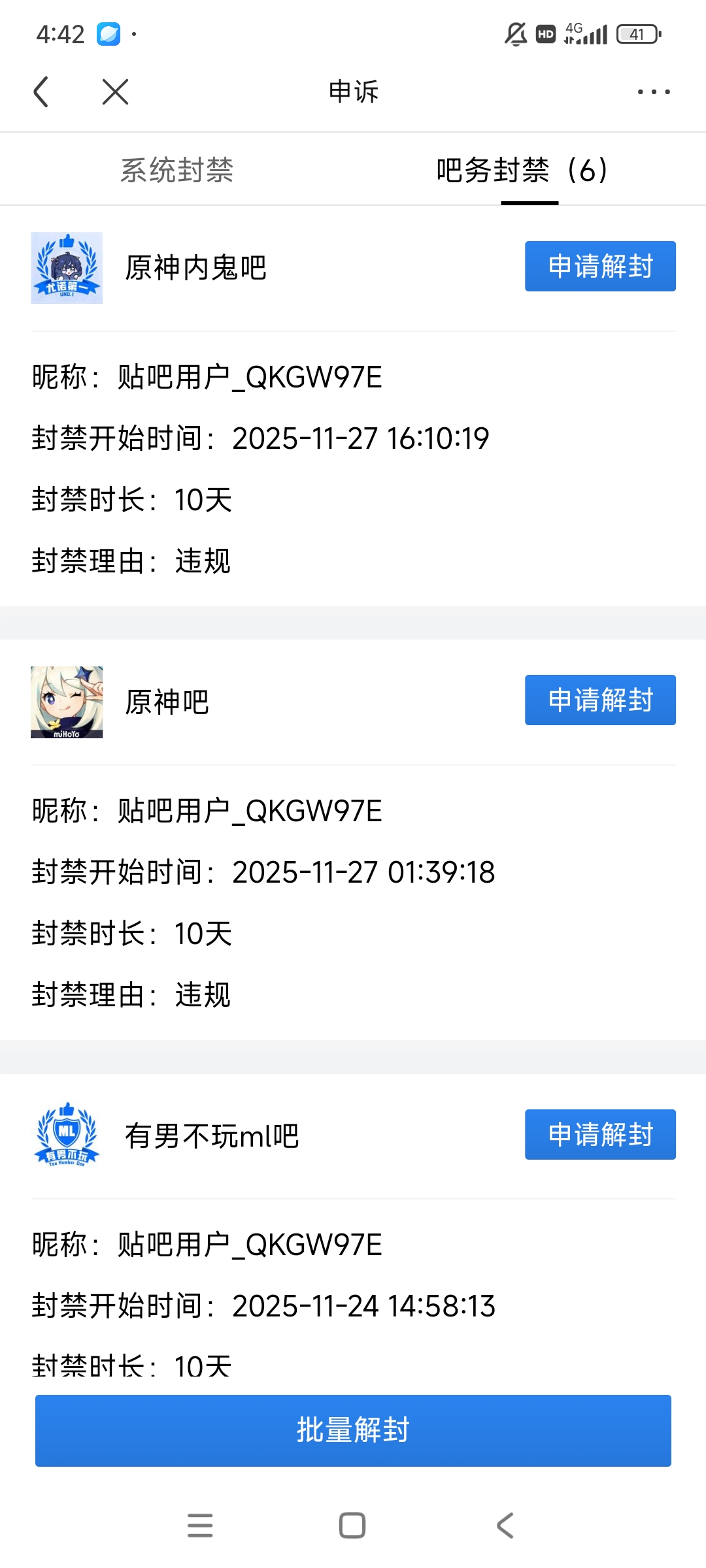
Task: Go to the home screen via the home button
Action: 352,1526
